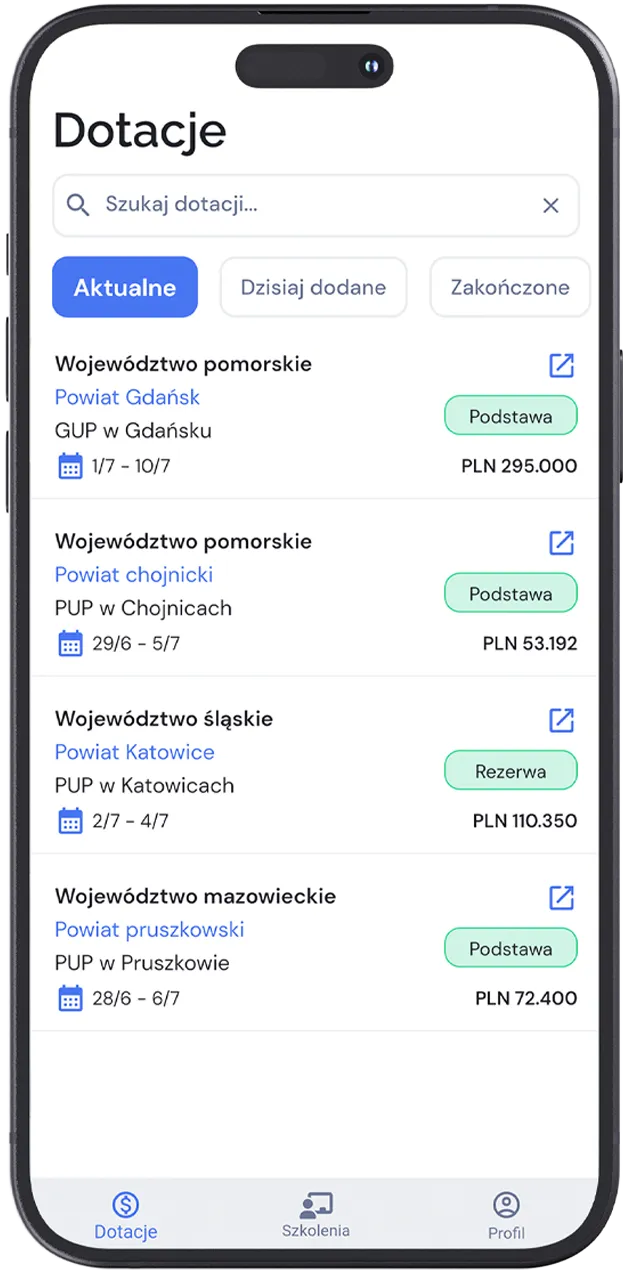Show Zakończone grants

(x=510, y=287)
